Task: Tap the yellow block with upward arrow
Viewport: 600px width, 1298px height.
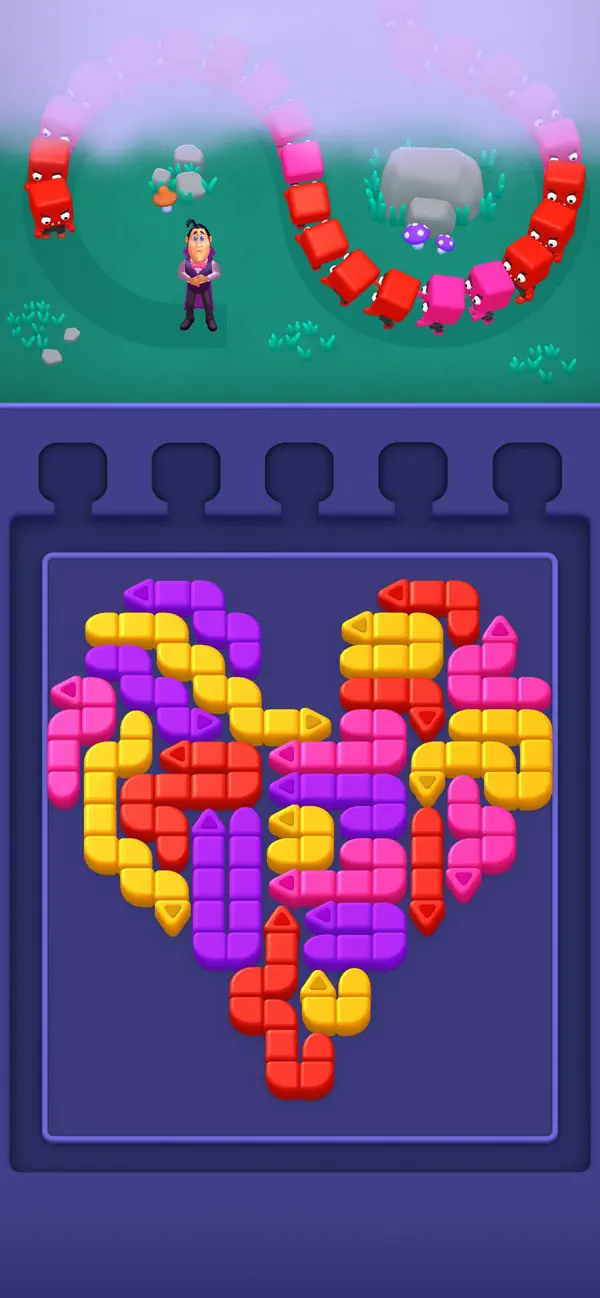Action: tap(336, 1001)
